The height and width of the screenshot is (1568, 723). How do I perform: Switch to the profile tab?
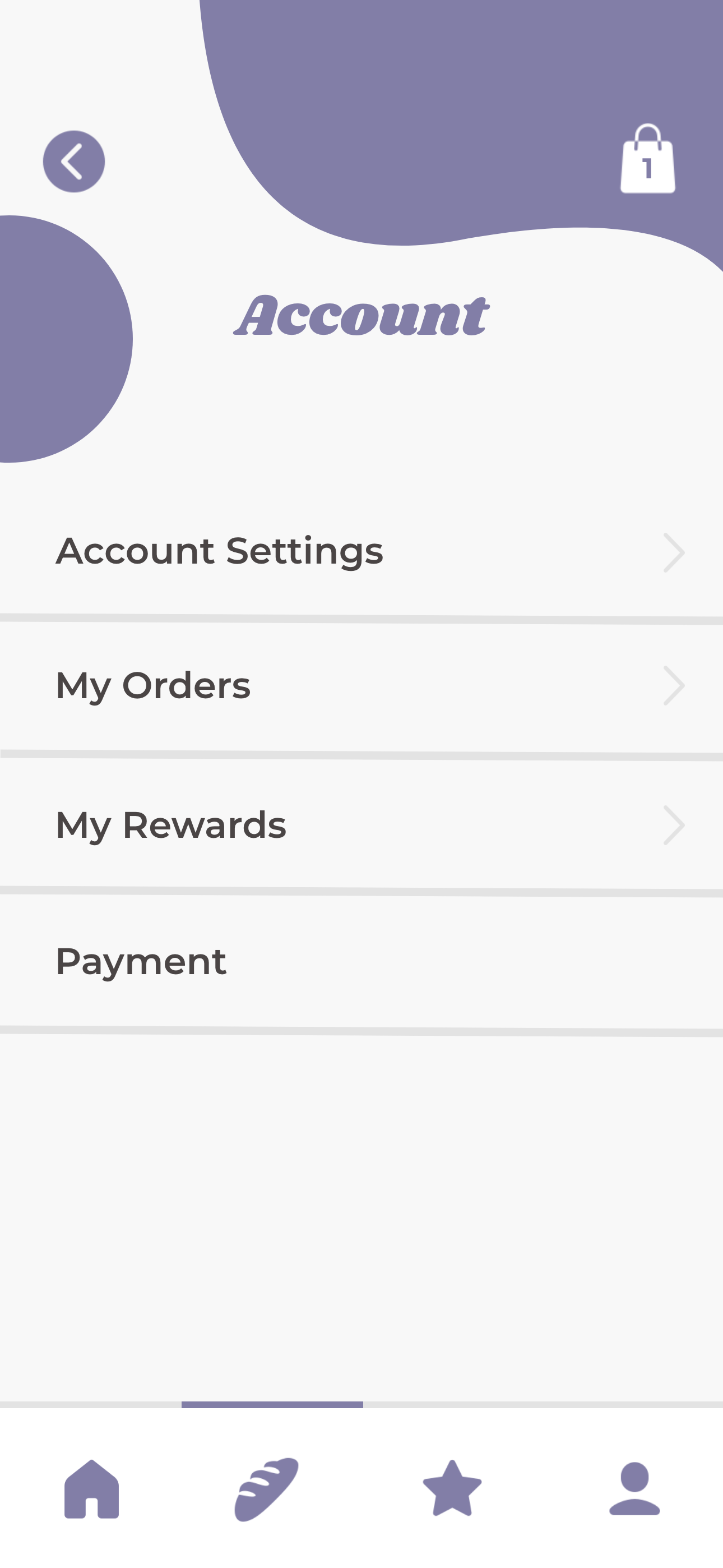[634, 1489]
